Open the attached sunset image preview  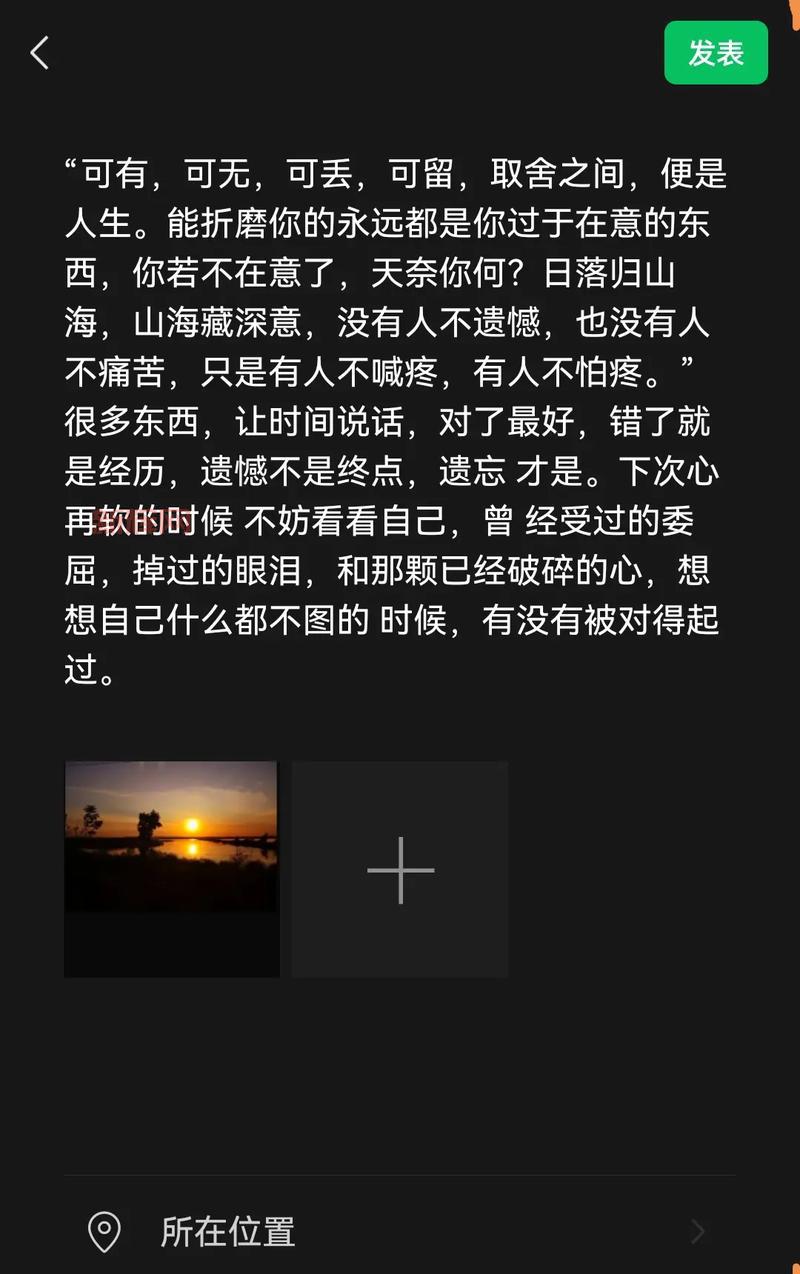(x=170, y=869)
